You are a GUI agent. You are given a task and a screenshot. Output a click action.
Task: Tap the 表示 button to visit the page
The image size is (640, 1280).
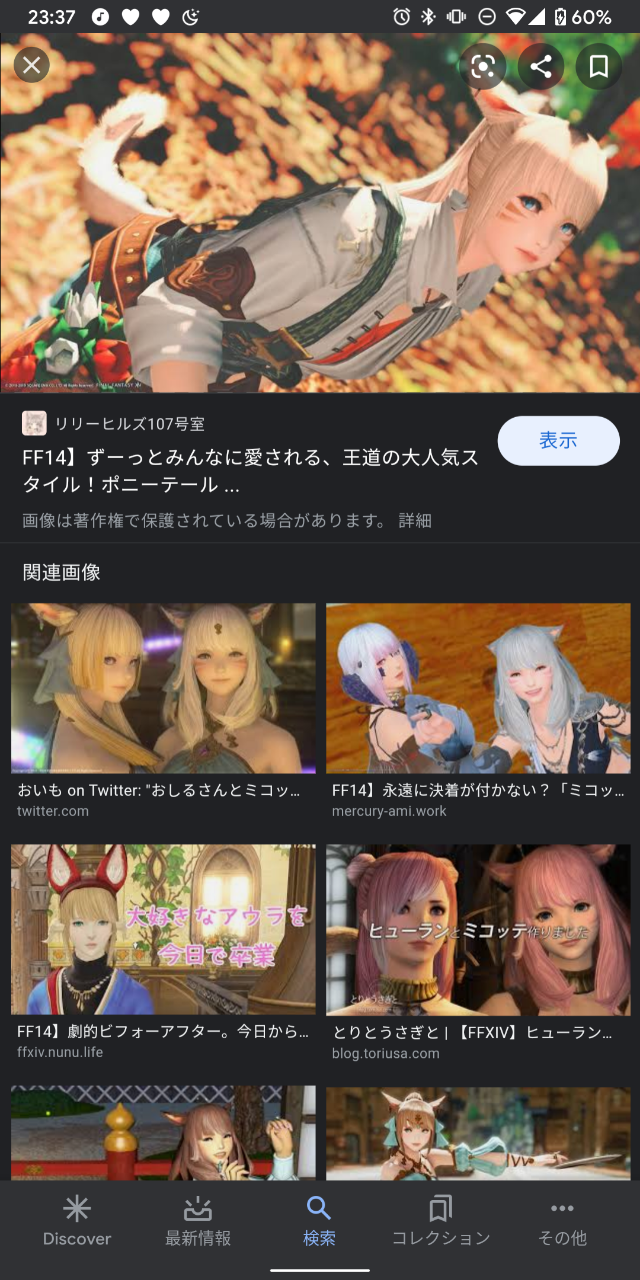point(558,441)
